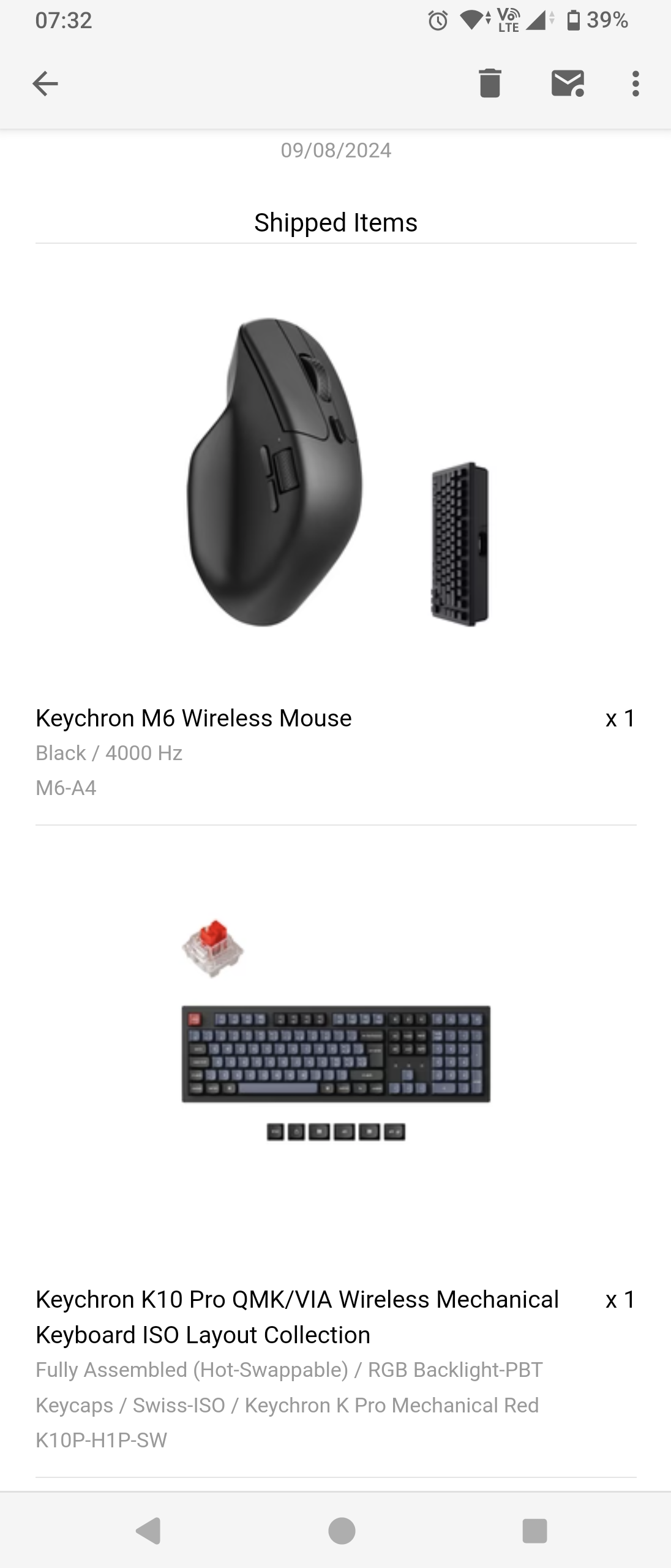Open the recent apps view

pyautogui.click(x=534, y=1531)
